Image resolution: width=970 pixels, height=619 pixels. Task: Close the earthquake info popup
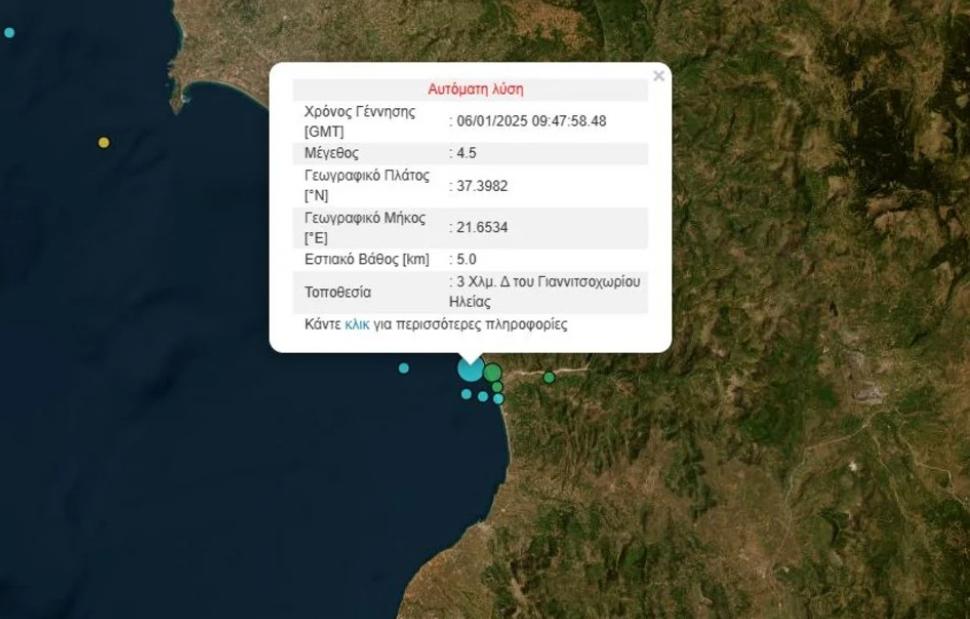click(658, 76)
